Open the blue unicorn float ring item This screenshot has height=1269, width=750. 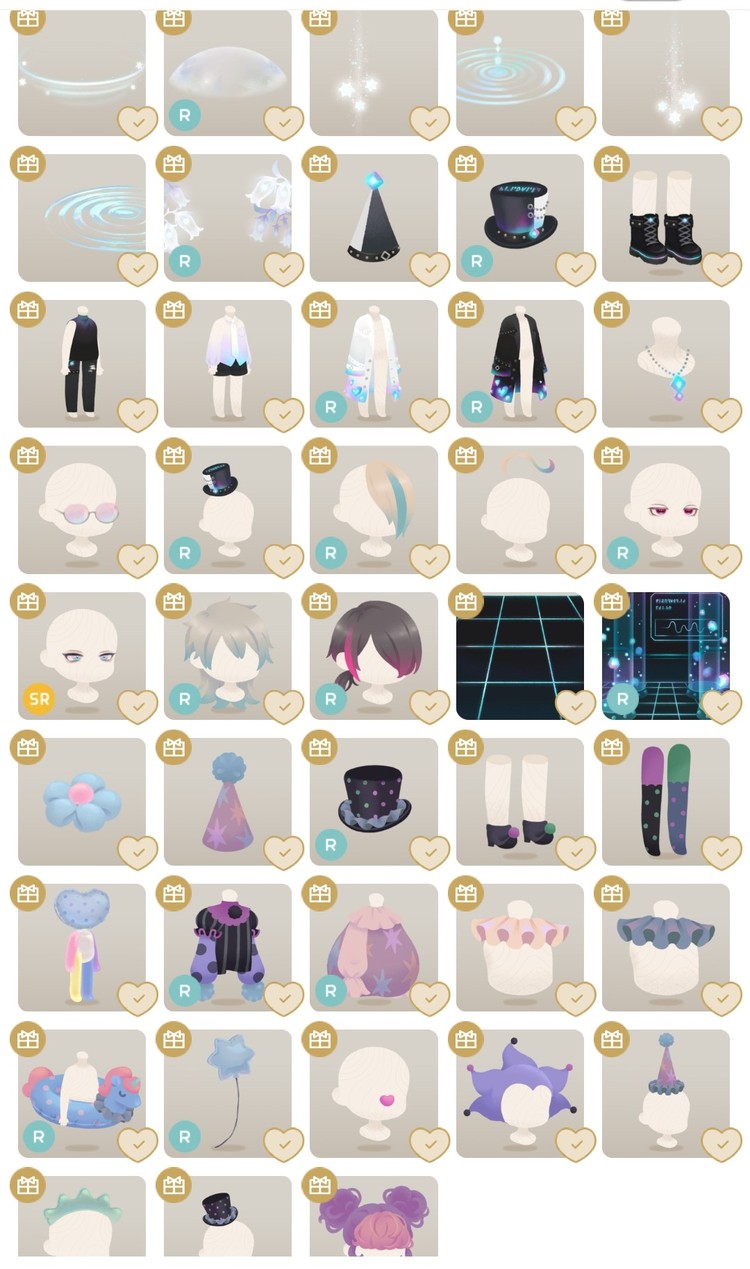(x=81, y=1092)
